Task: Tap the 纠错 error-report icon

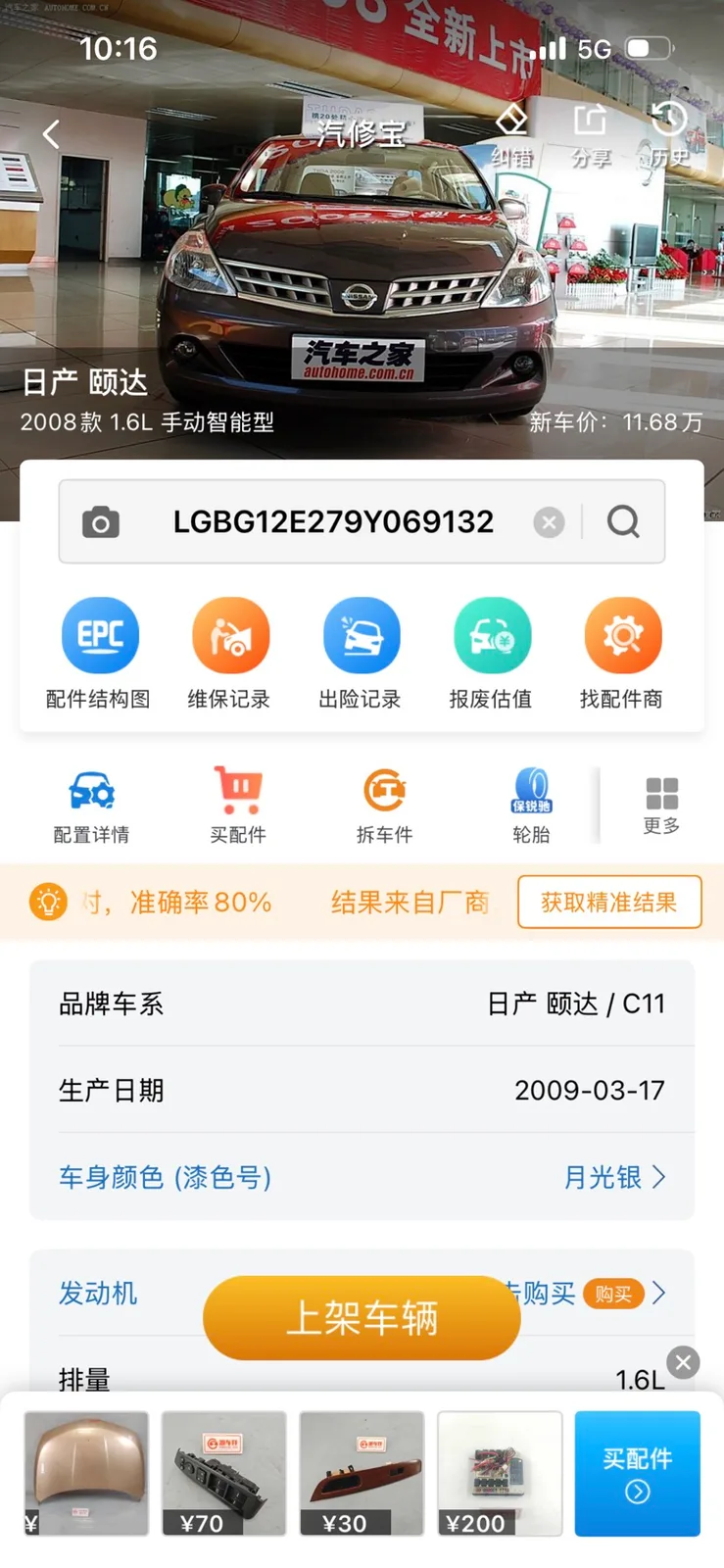Action: 511,134
